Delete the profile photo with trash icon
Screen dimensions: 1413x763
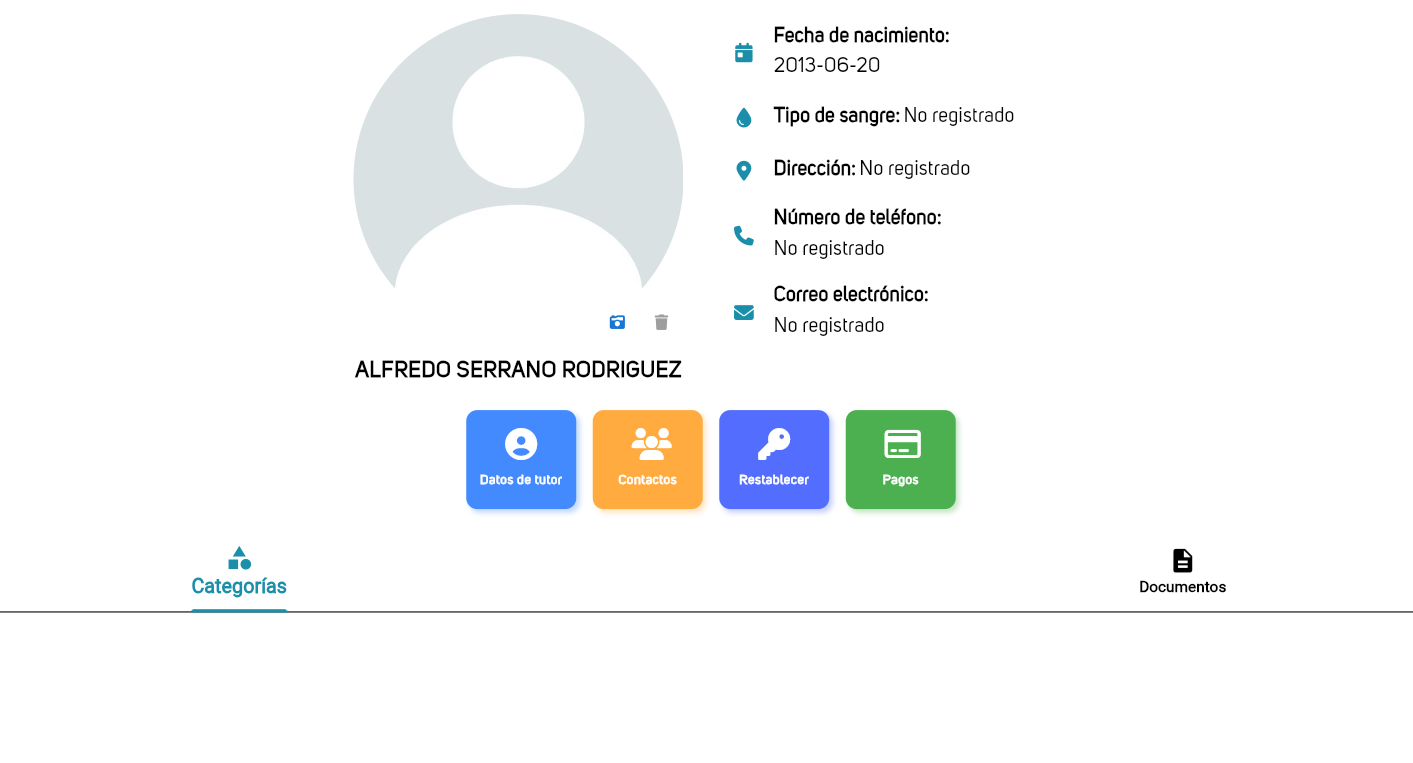point(661,322)
